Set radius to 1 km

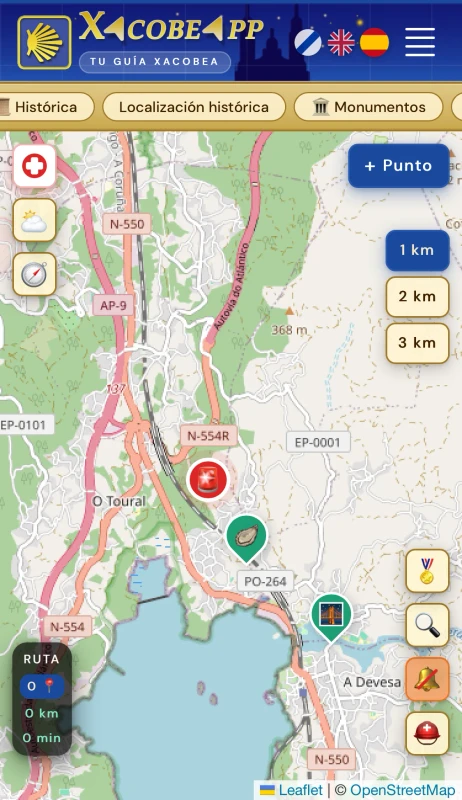coord(417,250)
